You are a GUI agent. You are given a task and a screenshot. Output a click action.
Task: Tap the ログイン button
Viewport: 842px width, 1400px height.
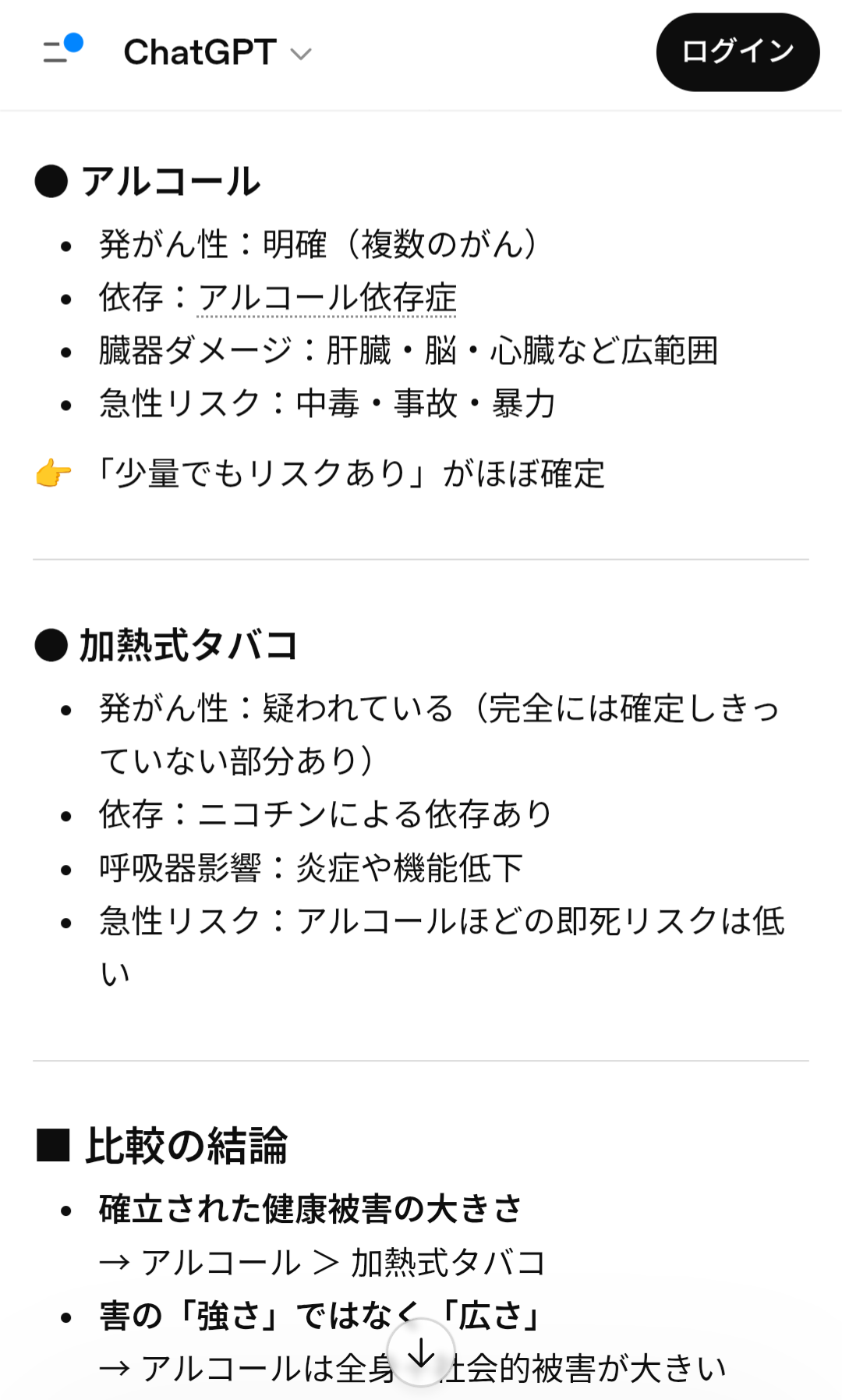738,52
